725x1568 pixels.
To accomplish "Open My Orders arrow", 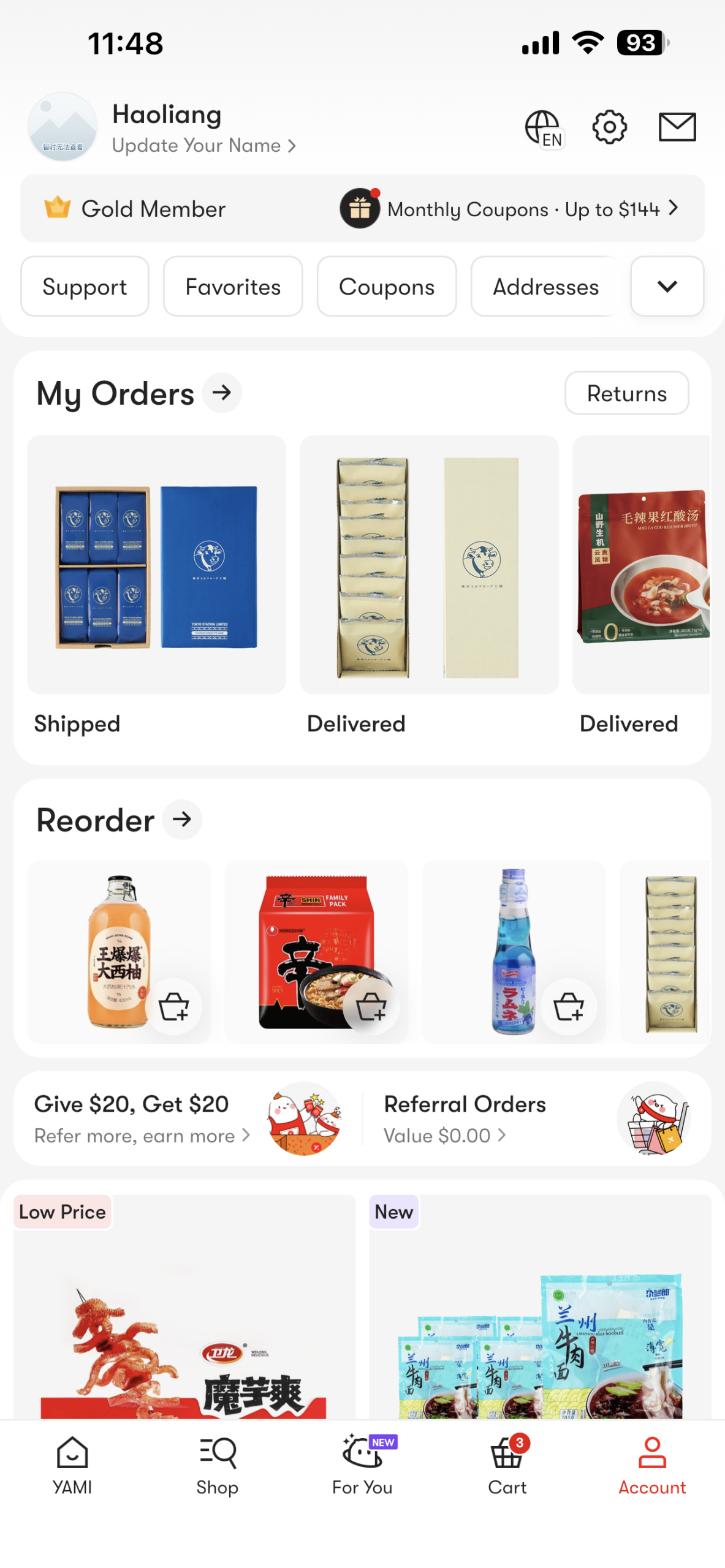I will coord(222,393).
